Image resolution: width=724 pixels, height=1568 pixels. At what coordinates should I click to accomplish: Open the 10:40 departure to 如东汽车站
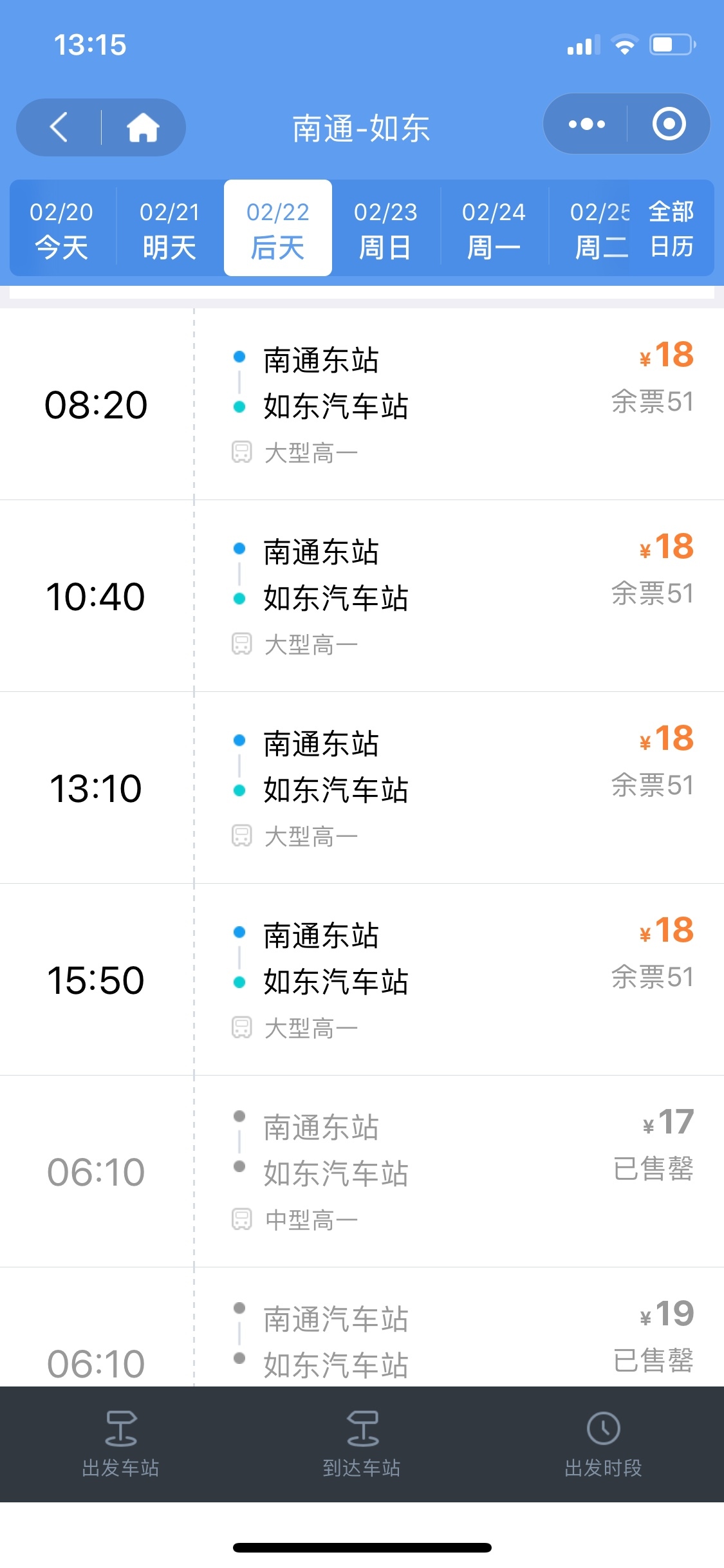(362, 596)
